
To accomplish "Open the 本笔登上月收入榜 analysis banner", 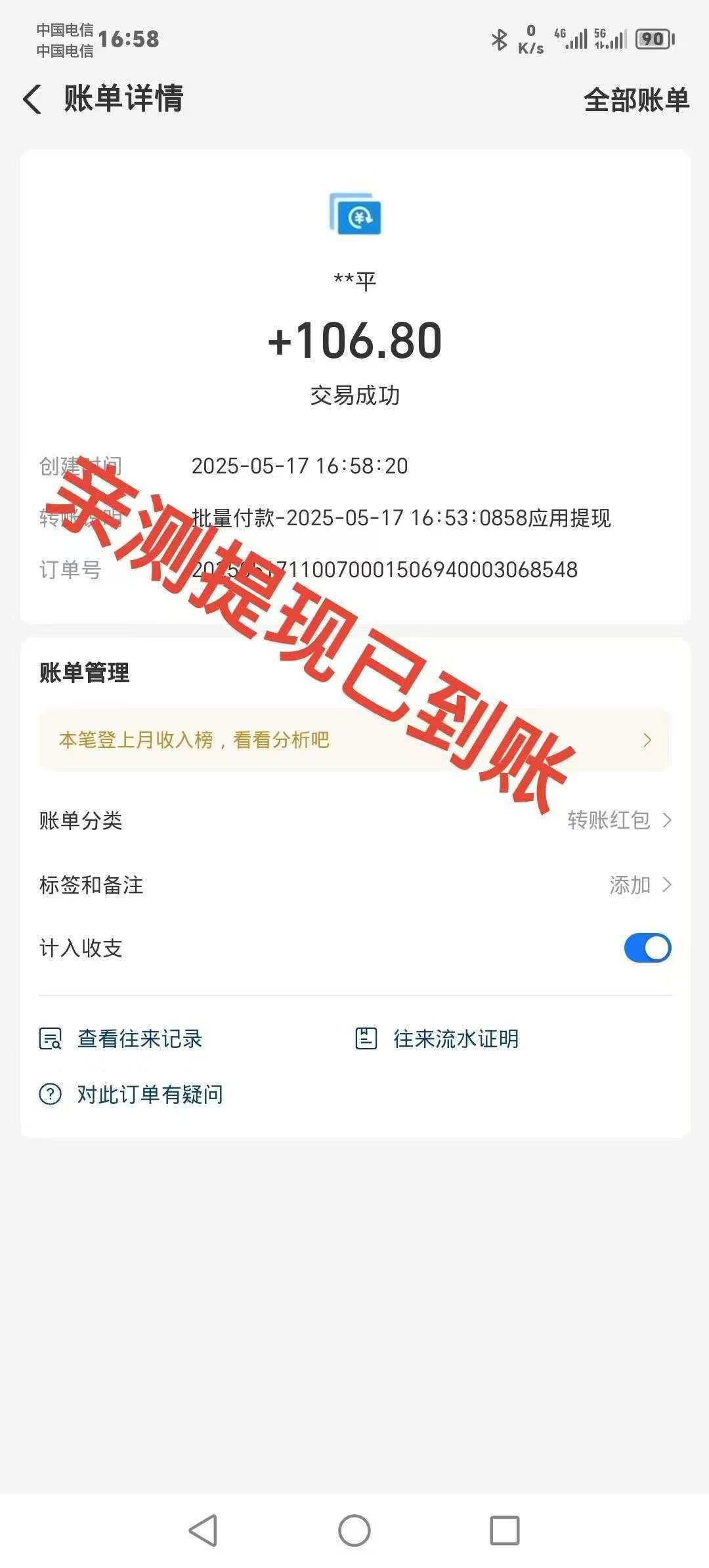I will coord(354,740).
